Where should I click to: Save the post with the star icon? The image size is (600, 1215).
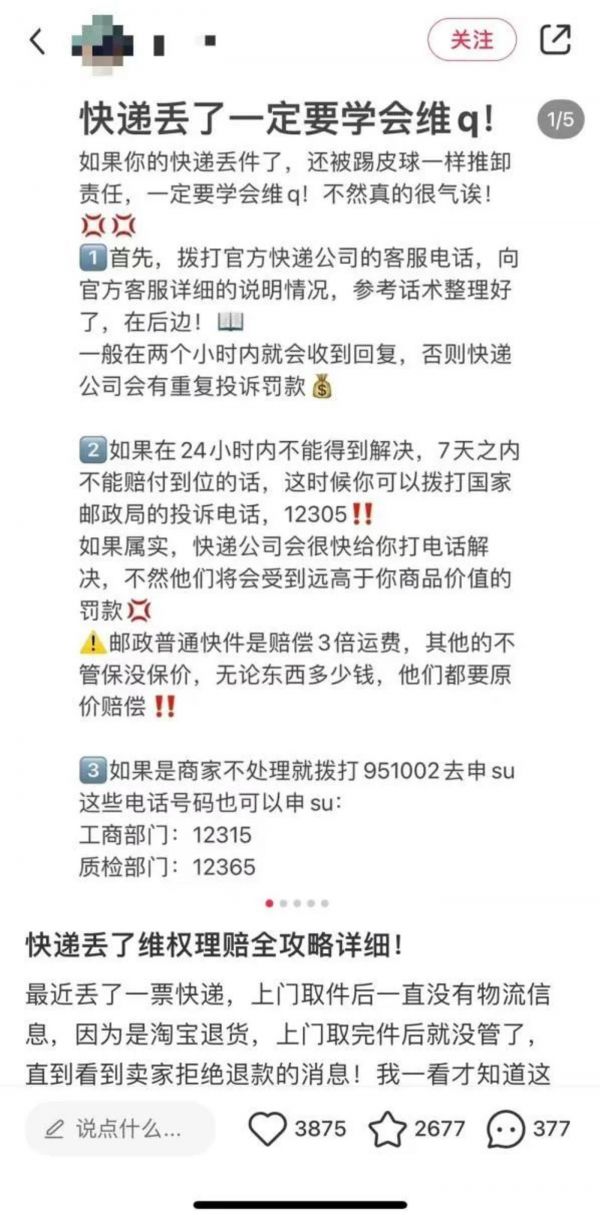pyautogui.click(x=388, y=1129)
